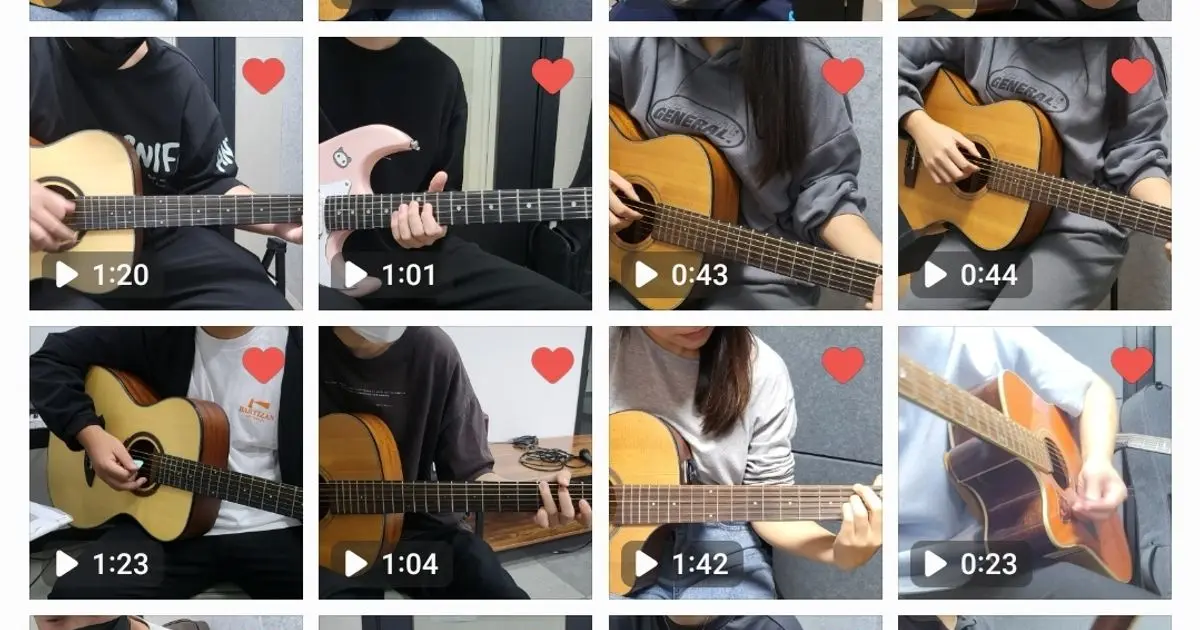Remove the heart from the 0:44 video
The width and height of the screenshot is (1200, 630).
tap(1132, 76)
